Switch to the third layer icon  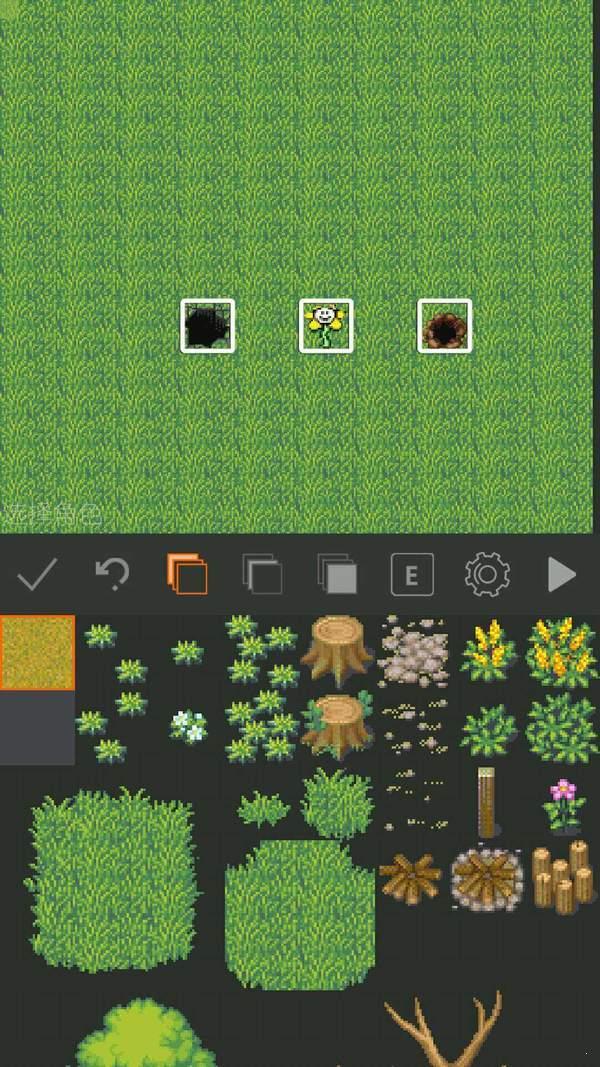coord(337,575)
